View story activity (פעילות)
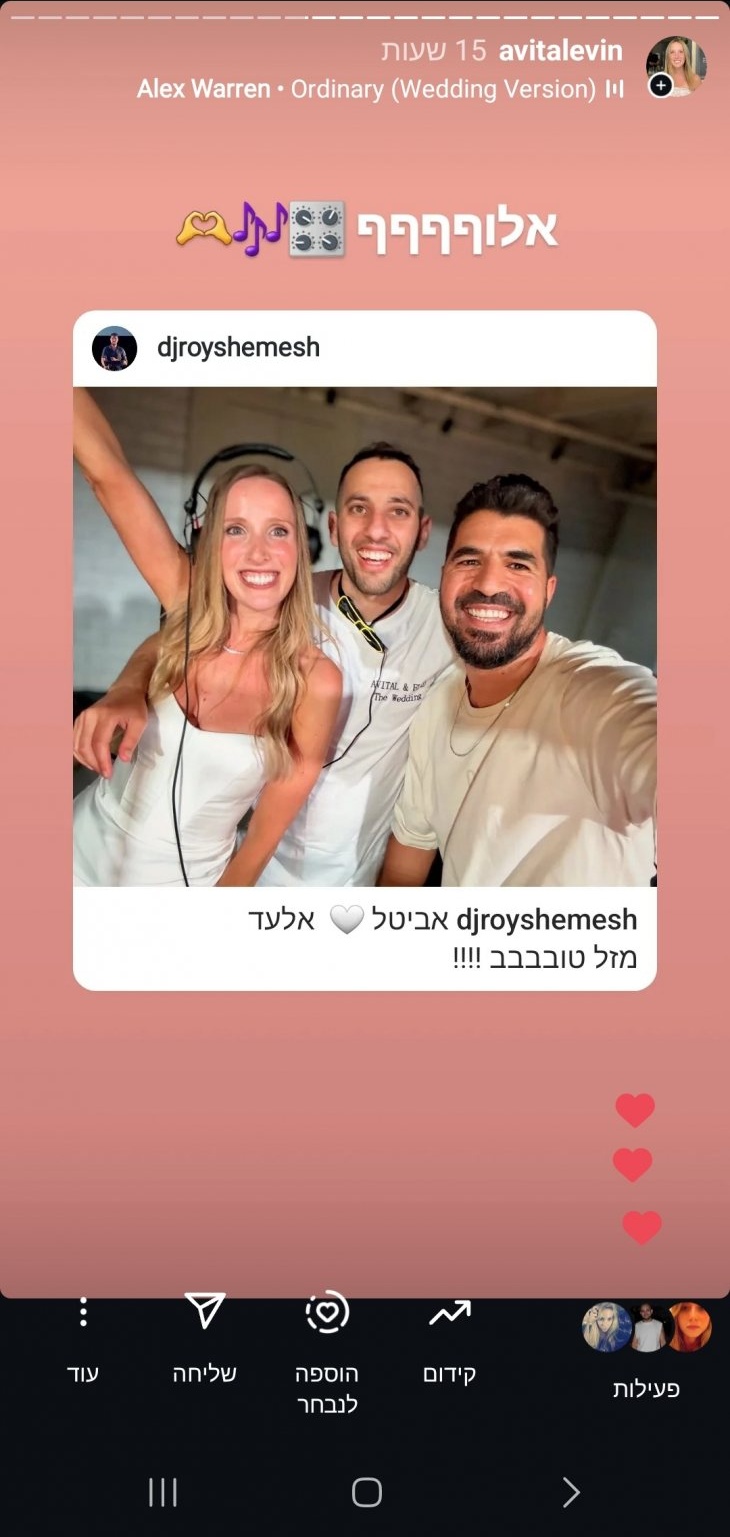 click(647, 1349)
